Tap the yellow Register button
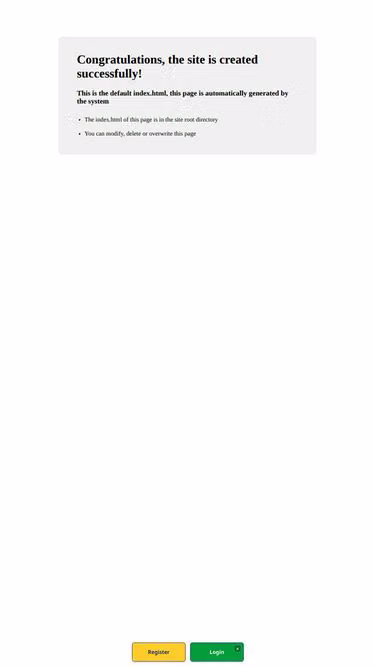Image resolution: width=375 pixels, height=667 pixels. pyautogui.click(x=159, y=652)
